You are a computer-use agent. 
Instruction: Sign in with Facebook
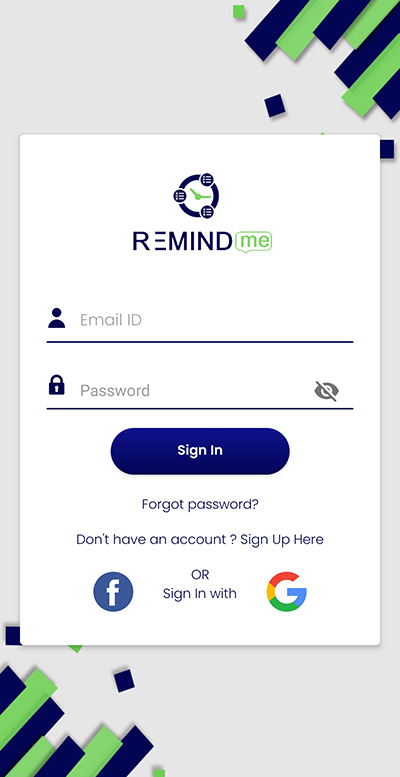pos(114,592)
